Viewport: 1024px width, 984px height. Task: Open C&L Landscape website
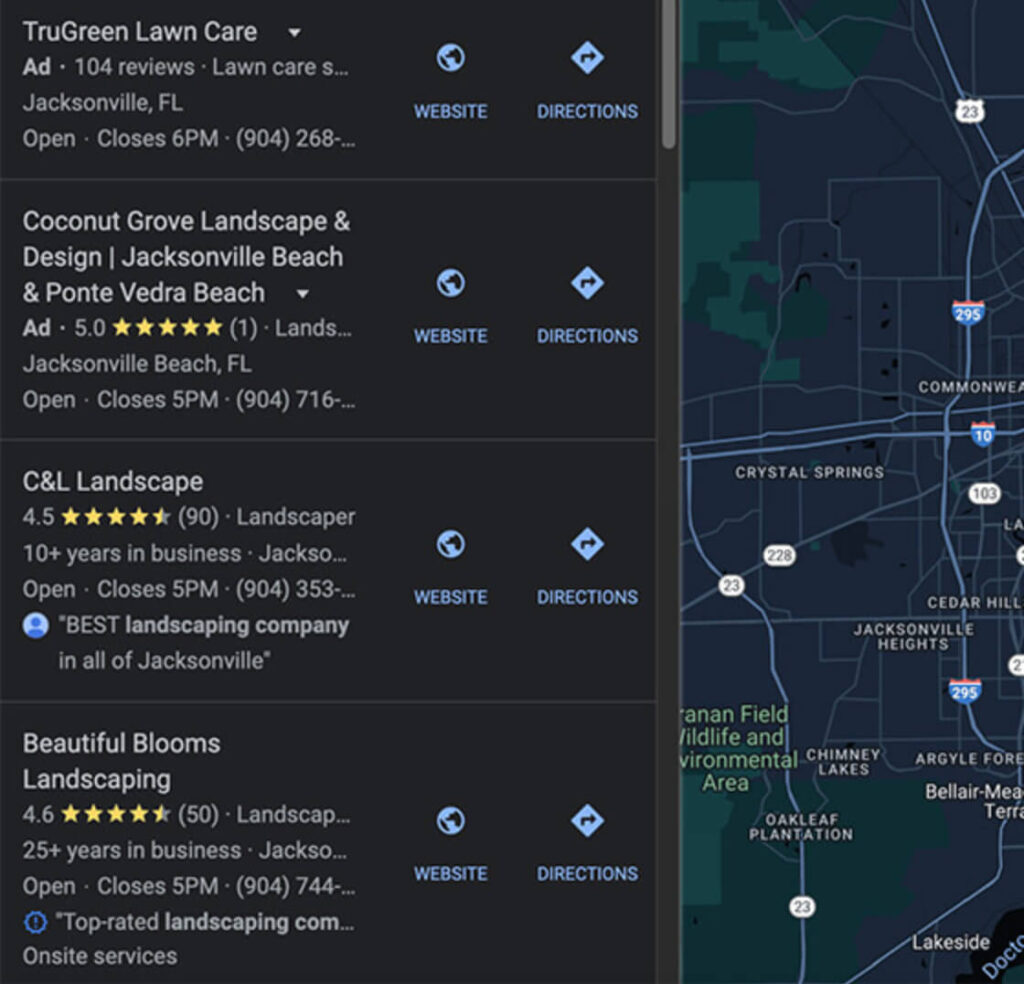(450, 565)
